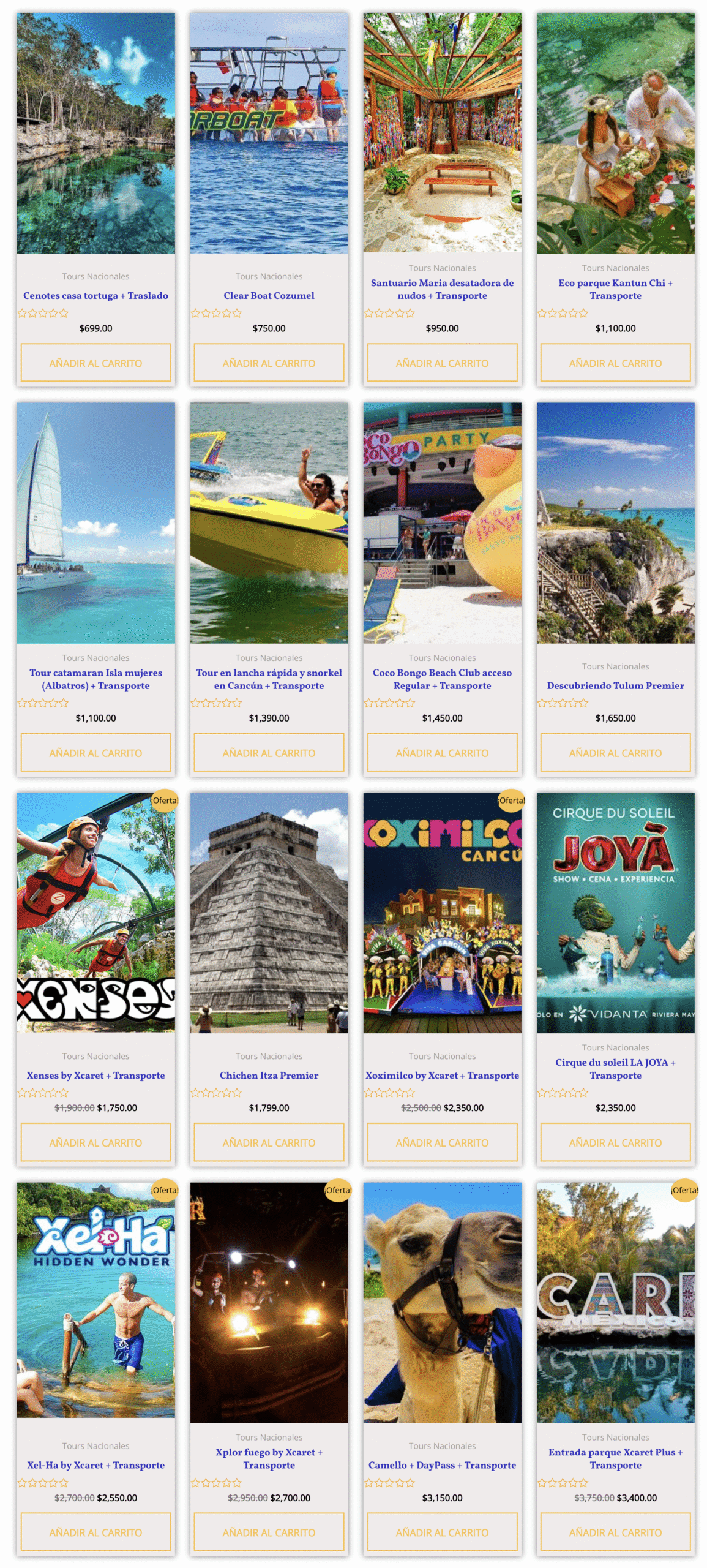Open Xenses by Xcaret product image
707x1568 pixels.
(95, 912)
